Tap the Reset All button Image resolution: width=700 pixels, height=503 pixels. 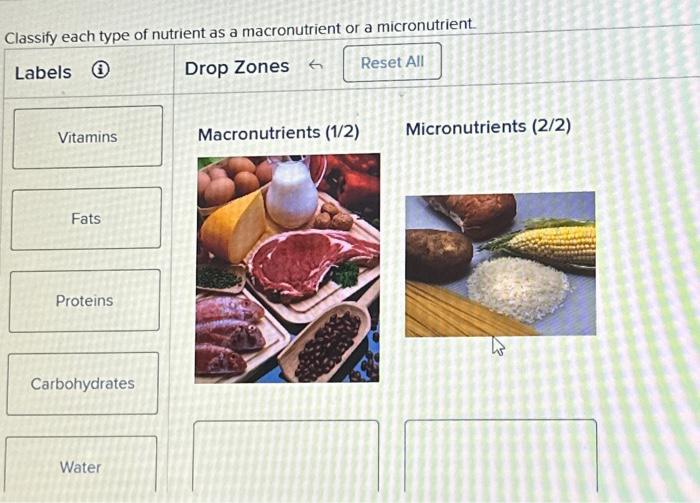point(392,62)
